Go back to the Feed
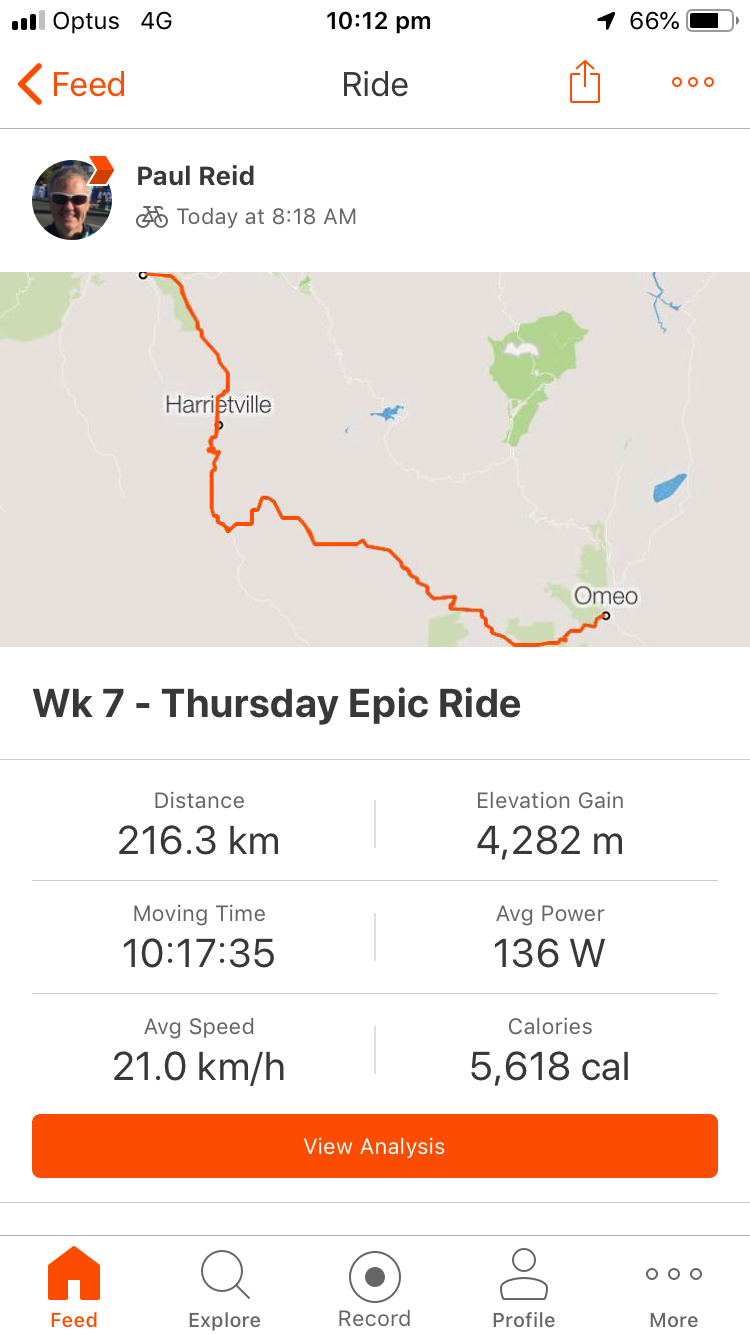Viewport: 750px width, 1334px height. [x=72, y=84]
